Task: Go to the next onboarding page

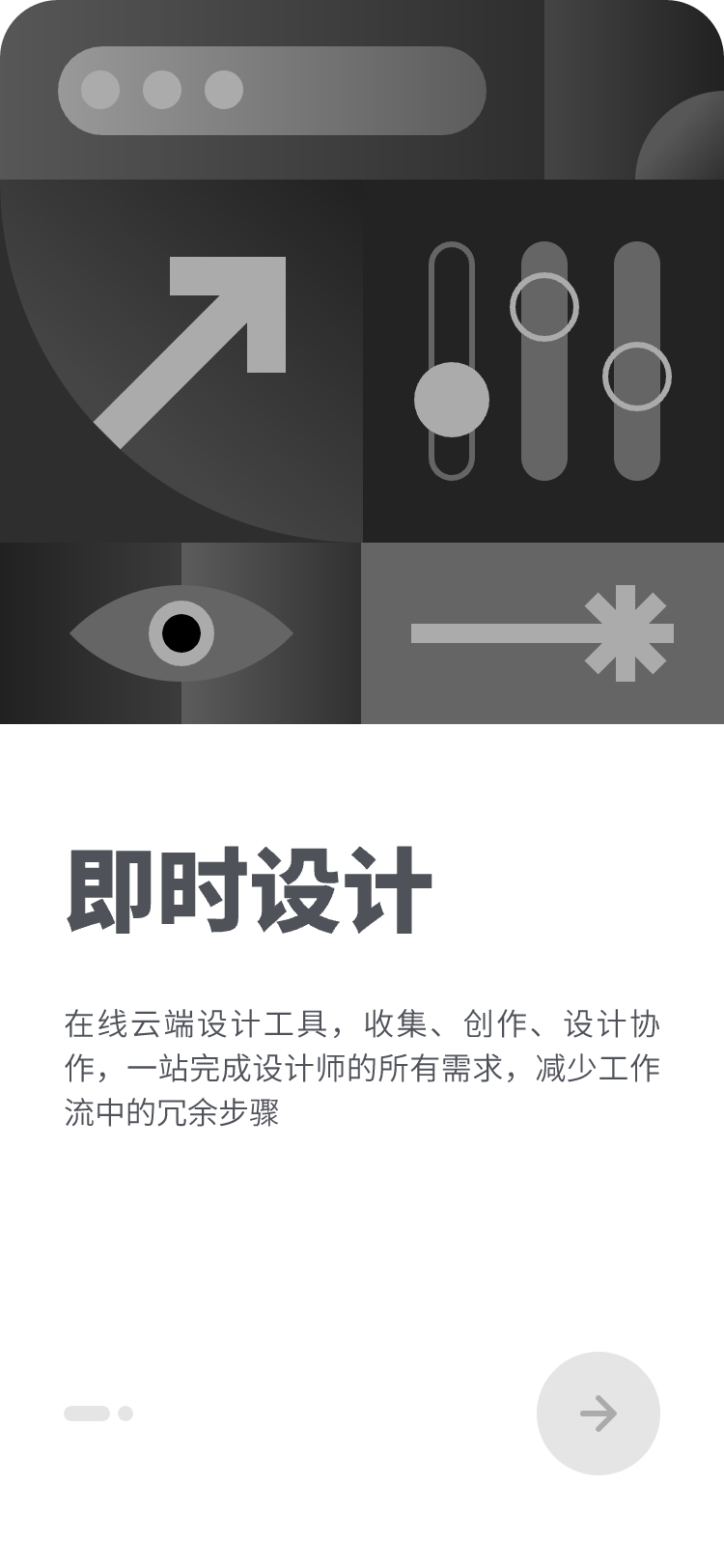Action: point(598,1413)
